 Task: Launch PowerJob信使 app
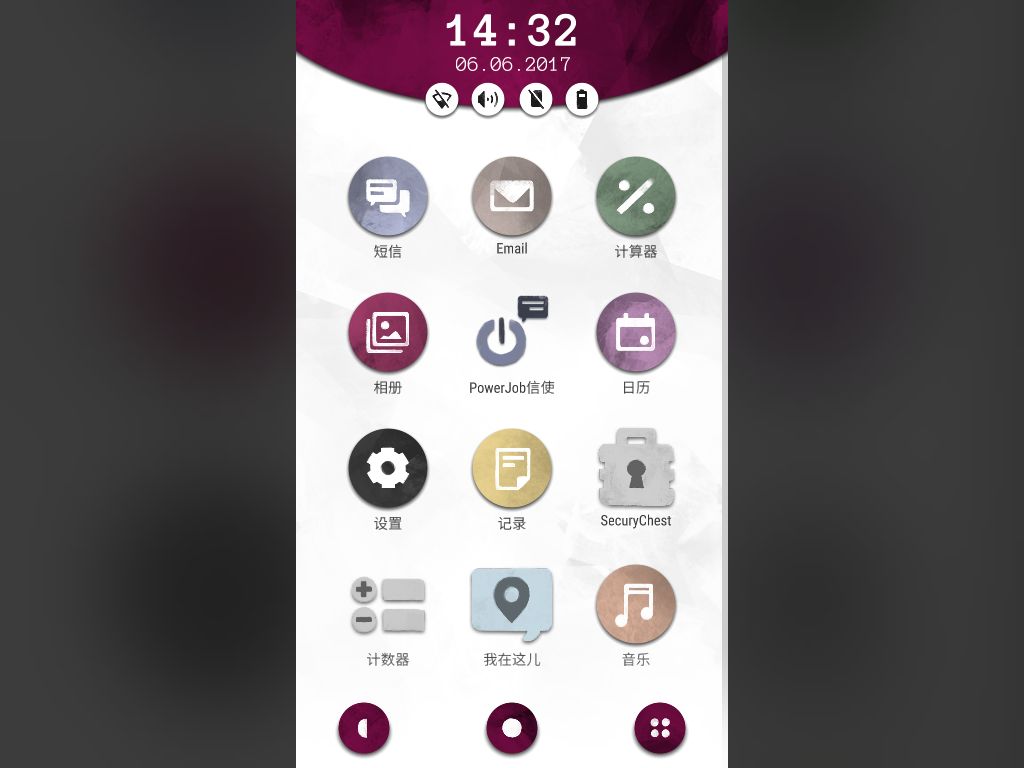tap(510, 335)
